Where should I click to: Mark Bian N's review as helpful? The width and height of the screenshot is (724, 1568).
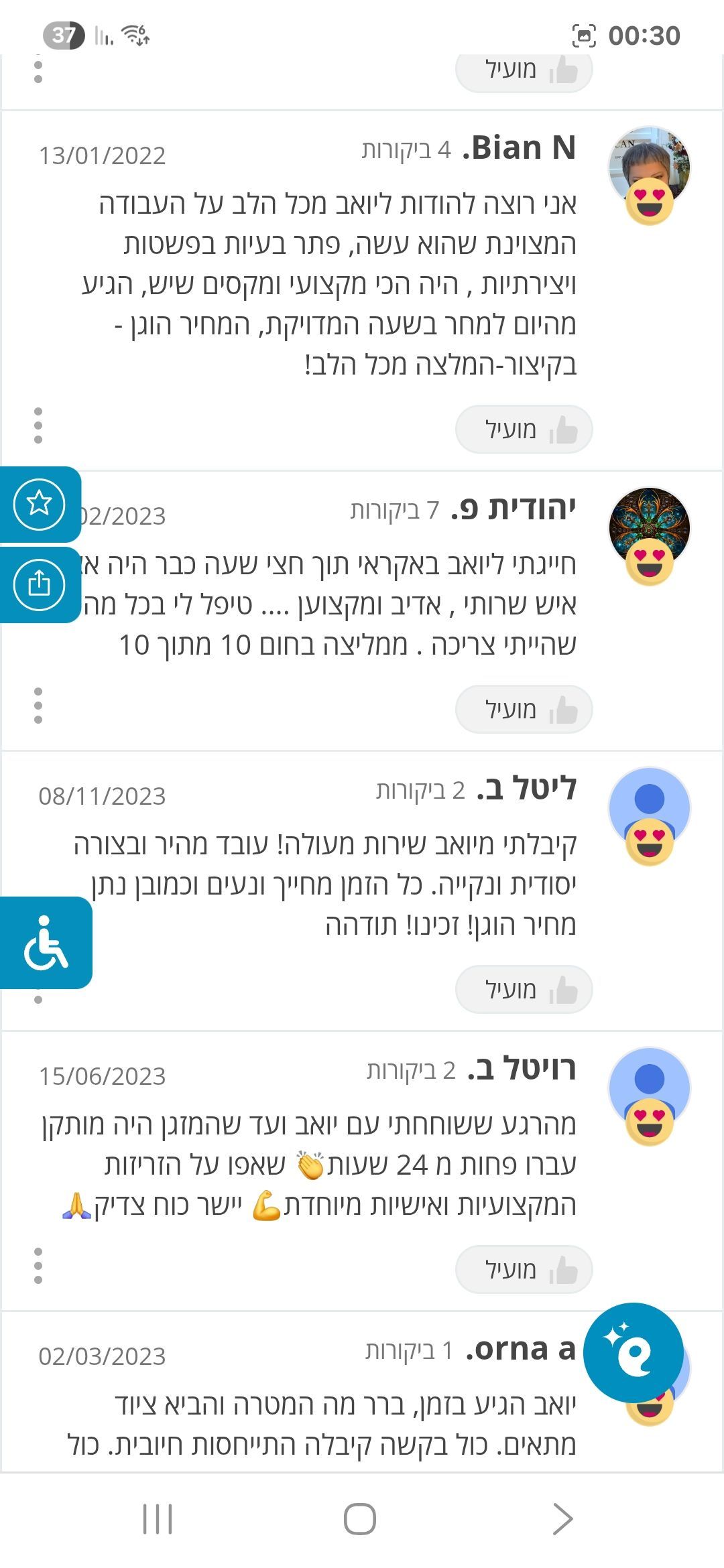click(524, 429)
